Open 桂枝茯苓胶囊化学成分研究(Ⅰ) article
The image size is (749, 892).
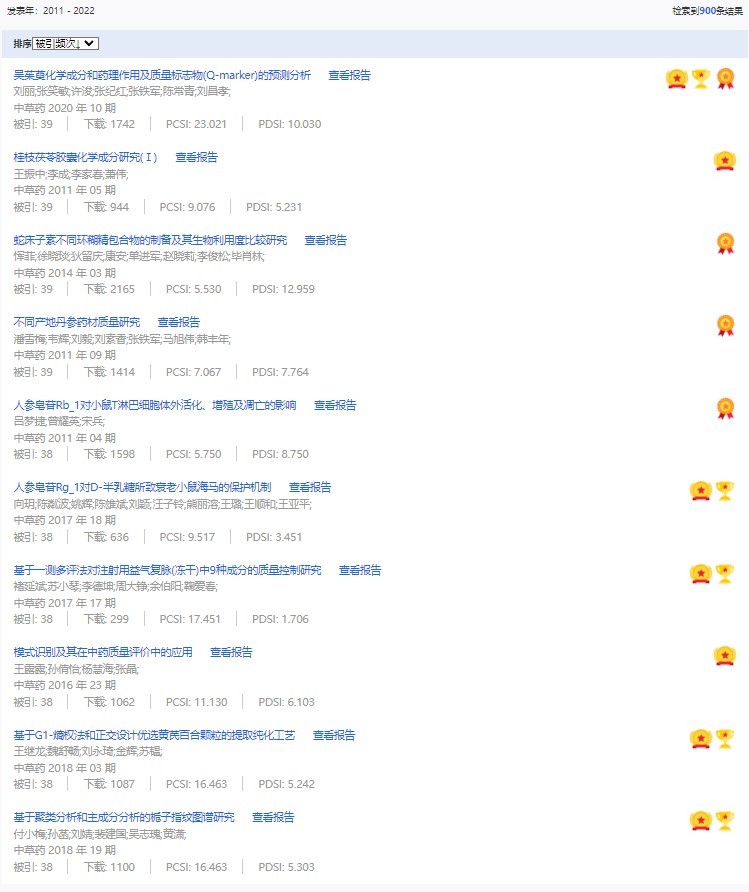[x=85, y=157]
